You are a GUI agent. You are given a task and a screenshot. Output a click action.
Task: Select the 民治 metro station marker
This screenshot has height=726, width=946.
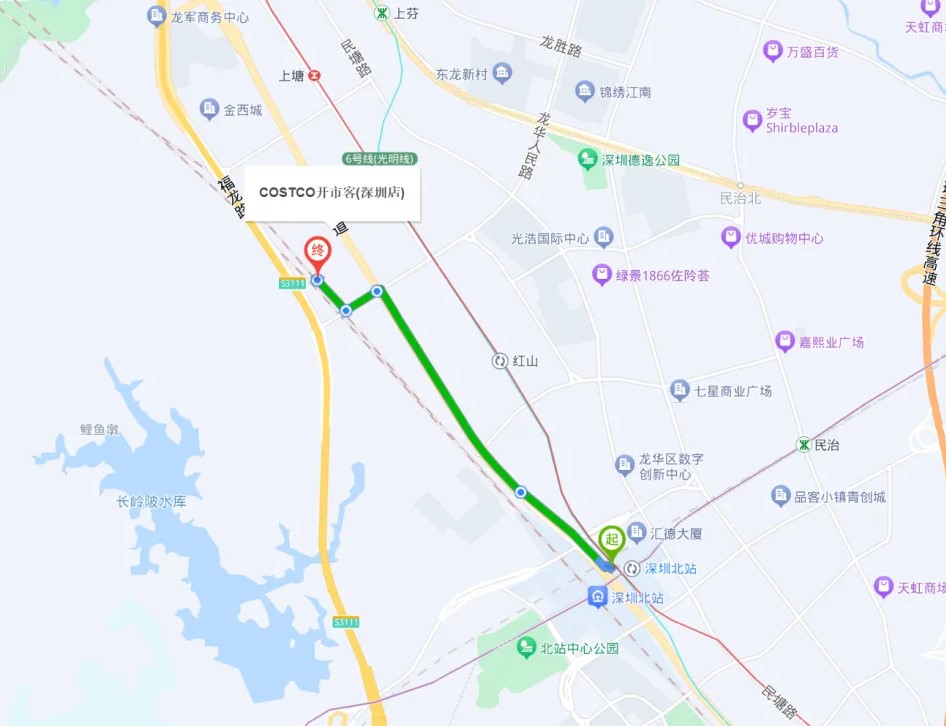(x=803, y=443)
